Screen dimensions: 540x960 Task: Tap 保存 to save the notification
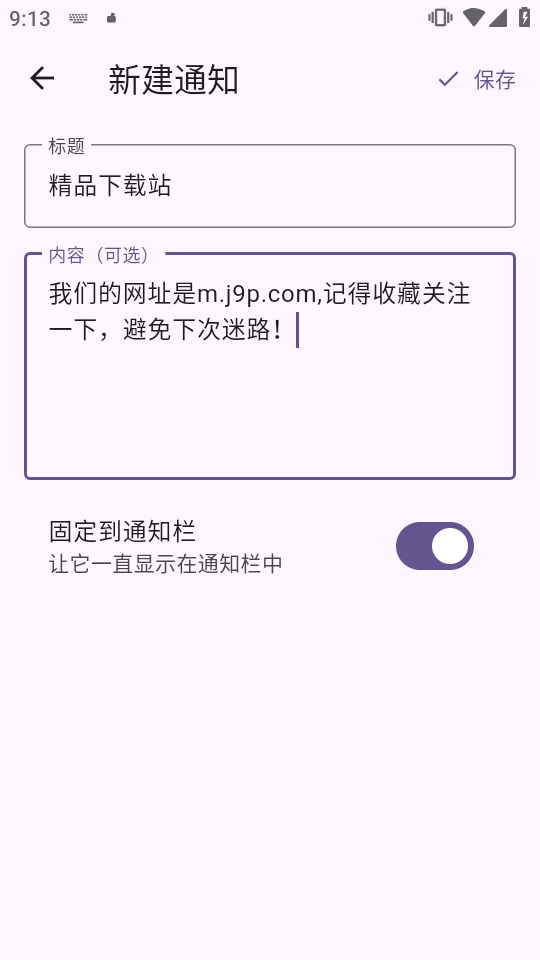(477, 80)
